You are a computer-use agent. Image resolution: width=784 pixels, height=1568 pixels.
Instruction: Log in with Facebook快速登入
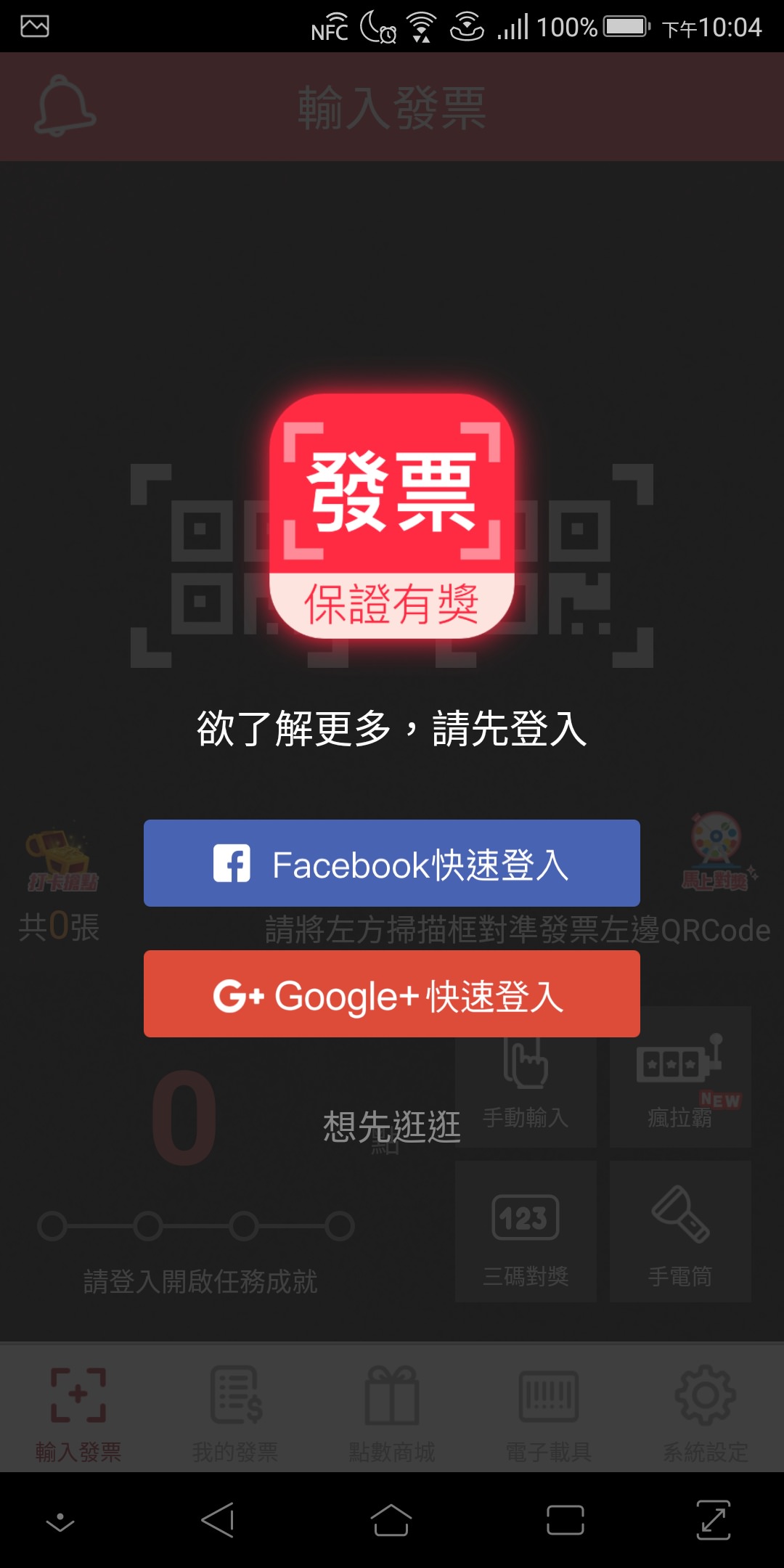tap(391, 863)
